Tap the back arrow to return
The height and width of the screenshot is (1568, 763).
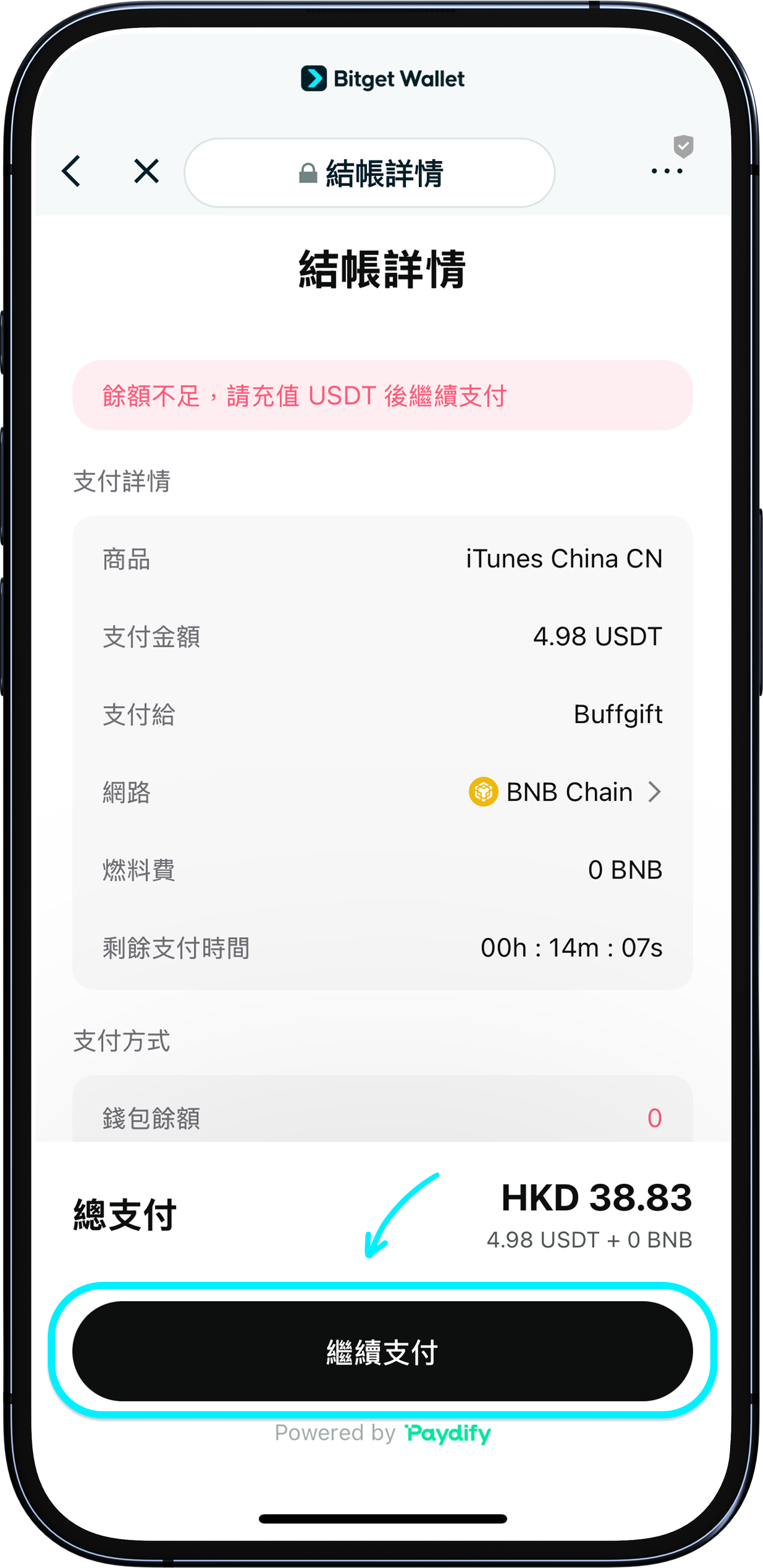click(x=72, y=171)
